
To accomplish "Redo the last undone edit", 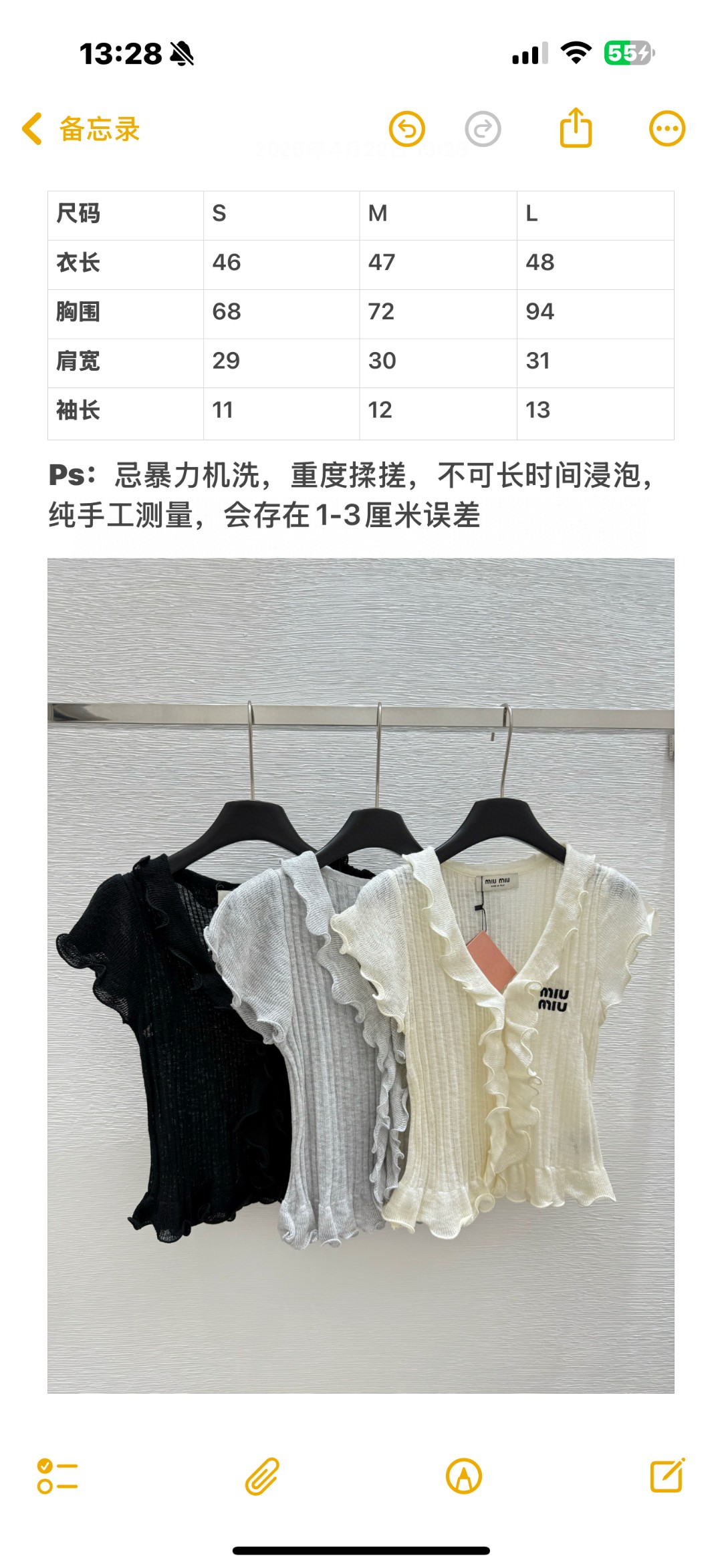I will (x=483, y=129).
